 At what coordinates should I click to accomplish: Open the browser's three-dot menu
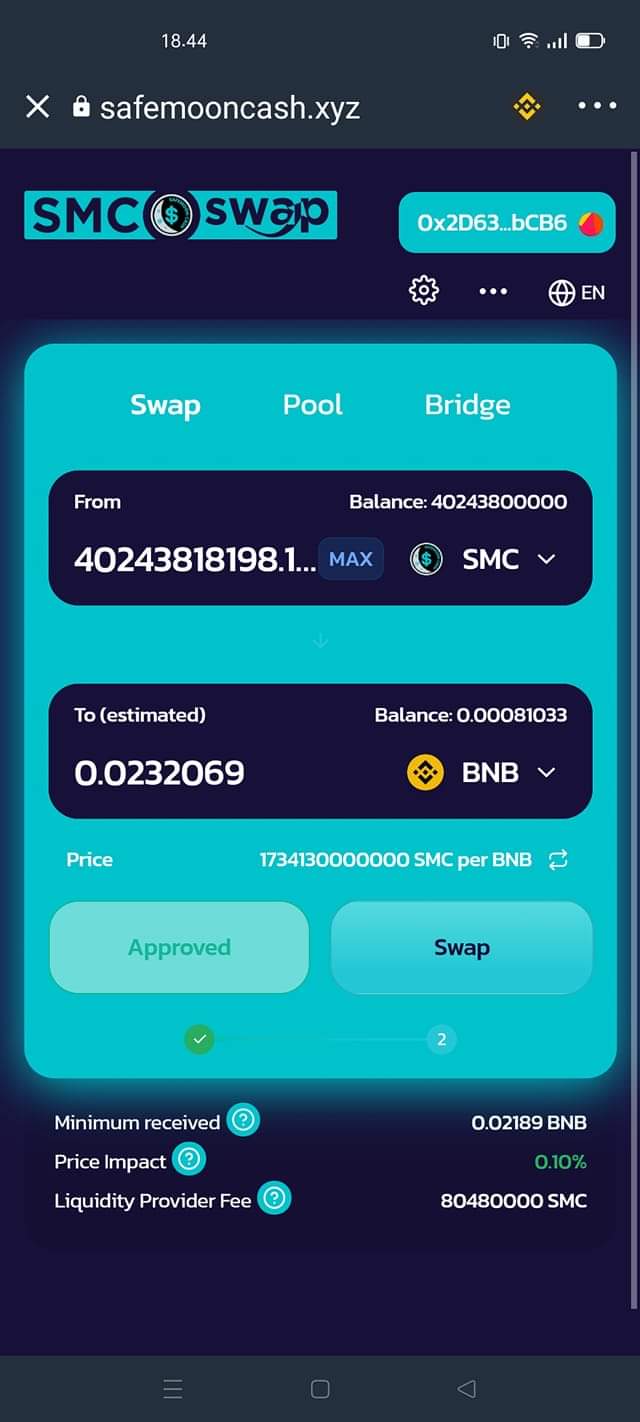click(x=597, y=106)
